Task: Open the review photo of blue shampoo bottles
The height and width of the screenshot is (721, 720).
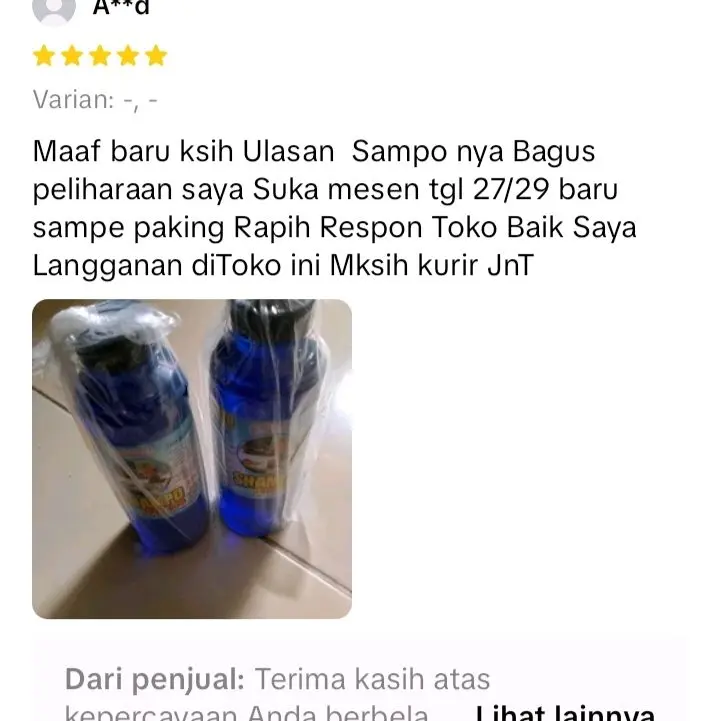Action: [192, 459]
